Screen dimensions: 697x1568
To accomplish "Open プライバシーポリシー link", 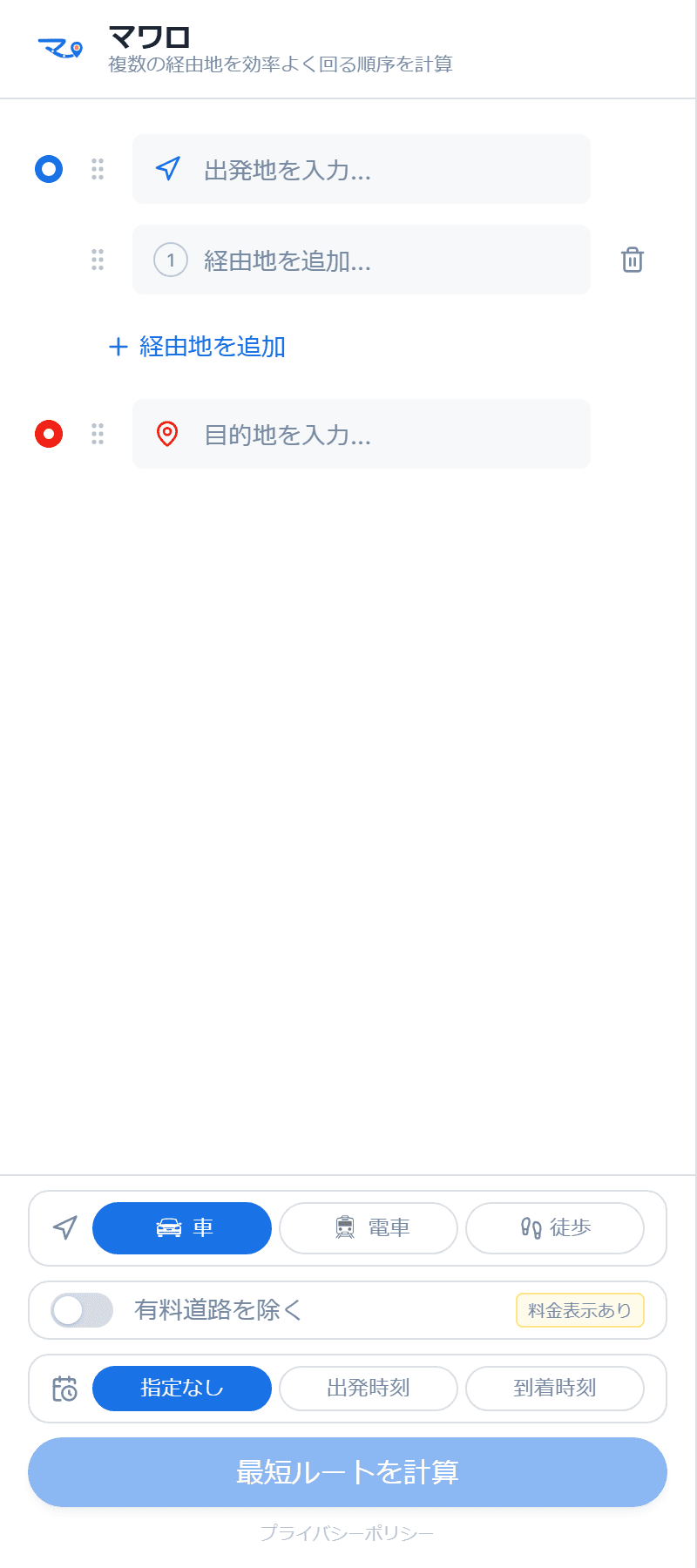I will [x=347, y=1533].
